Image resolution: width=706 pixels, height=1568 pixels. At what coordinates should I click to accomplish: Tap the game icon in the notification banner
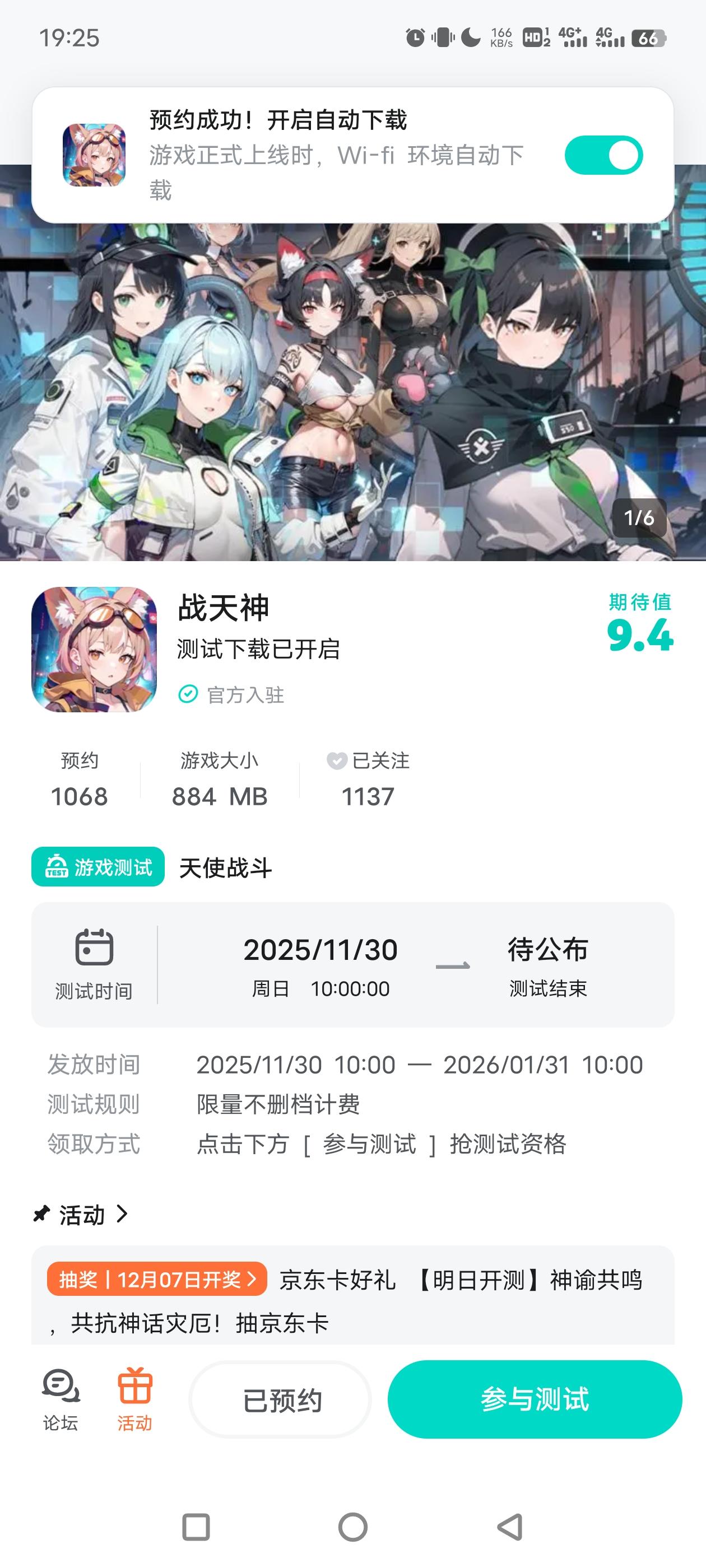[x=94, y=153]
